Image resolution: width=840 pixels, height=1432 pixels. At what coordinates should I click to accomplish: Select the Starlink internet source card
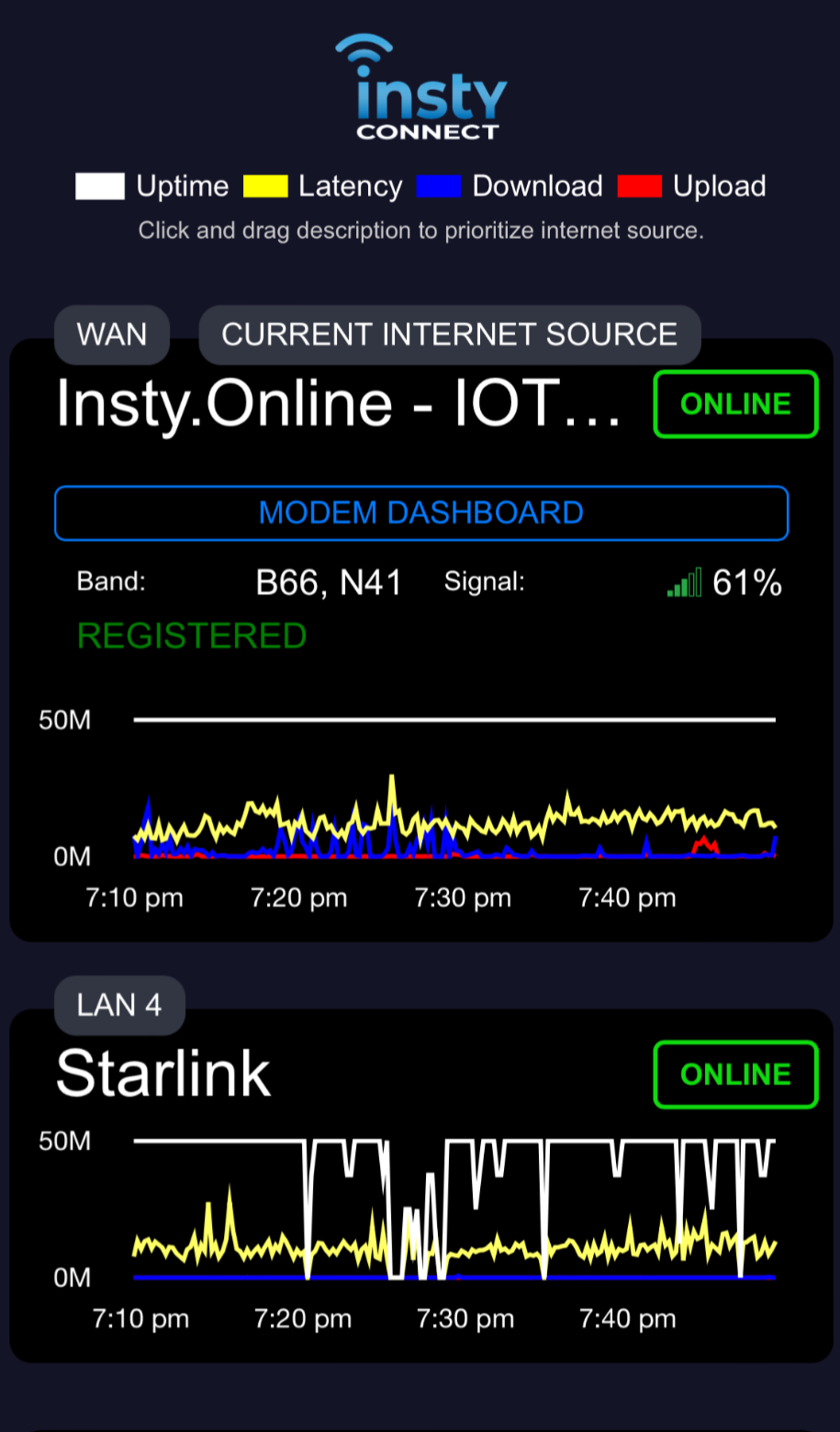(163, 1073)
